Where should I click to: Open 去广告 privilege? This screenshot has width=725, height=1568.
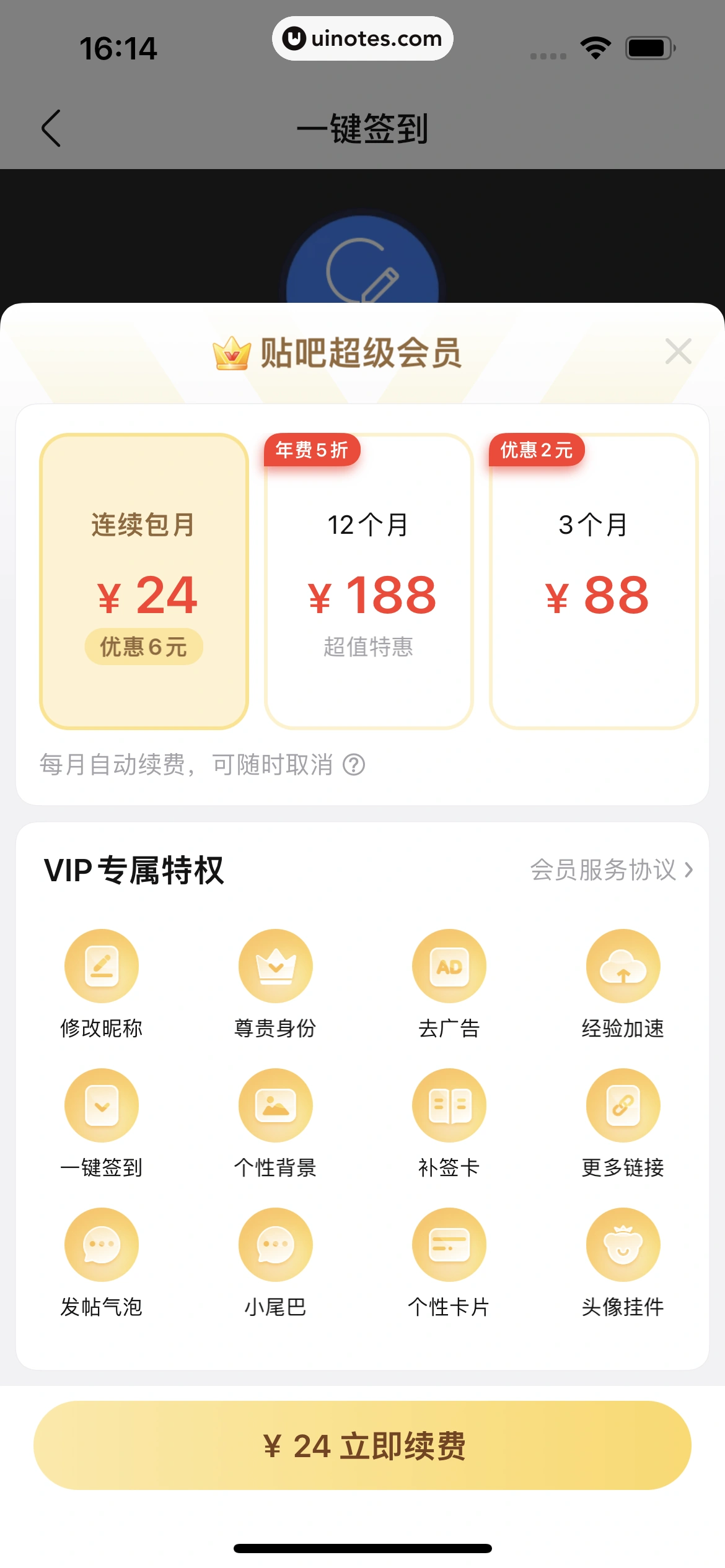click(x=449, y=966)
